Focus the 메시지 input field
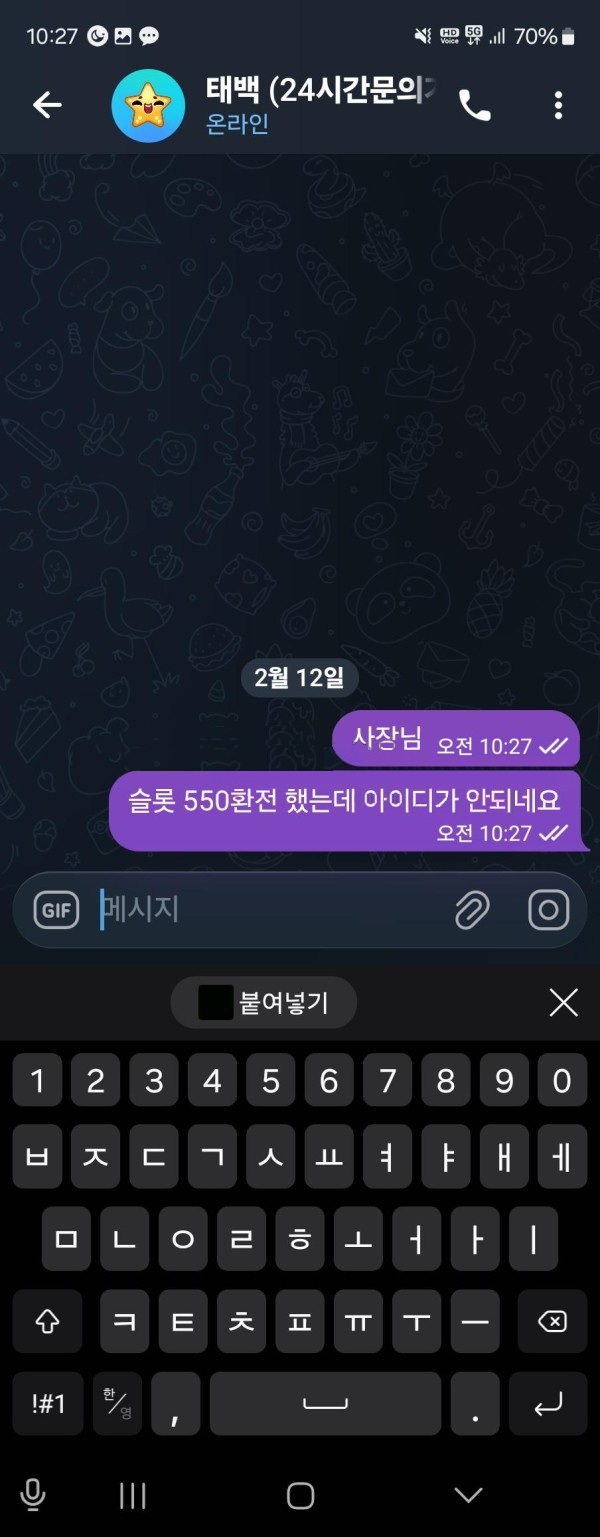 [270, 910]
